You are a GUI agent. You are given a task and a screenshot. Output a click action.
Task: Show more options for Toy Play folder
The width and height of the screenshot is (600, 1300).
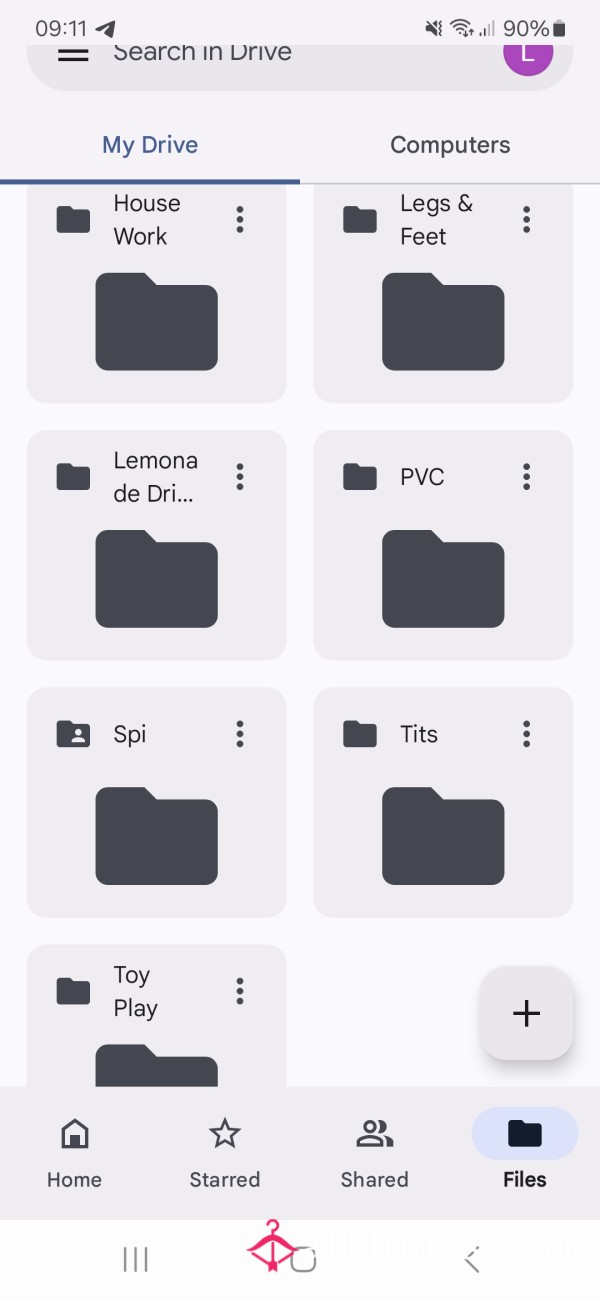click(240, 991)
